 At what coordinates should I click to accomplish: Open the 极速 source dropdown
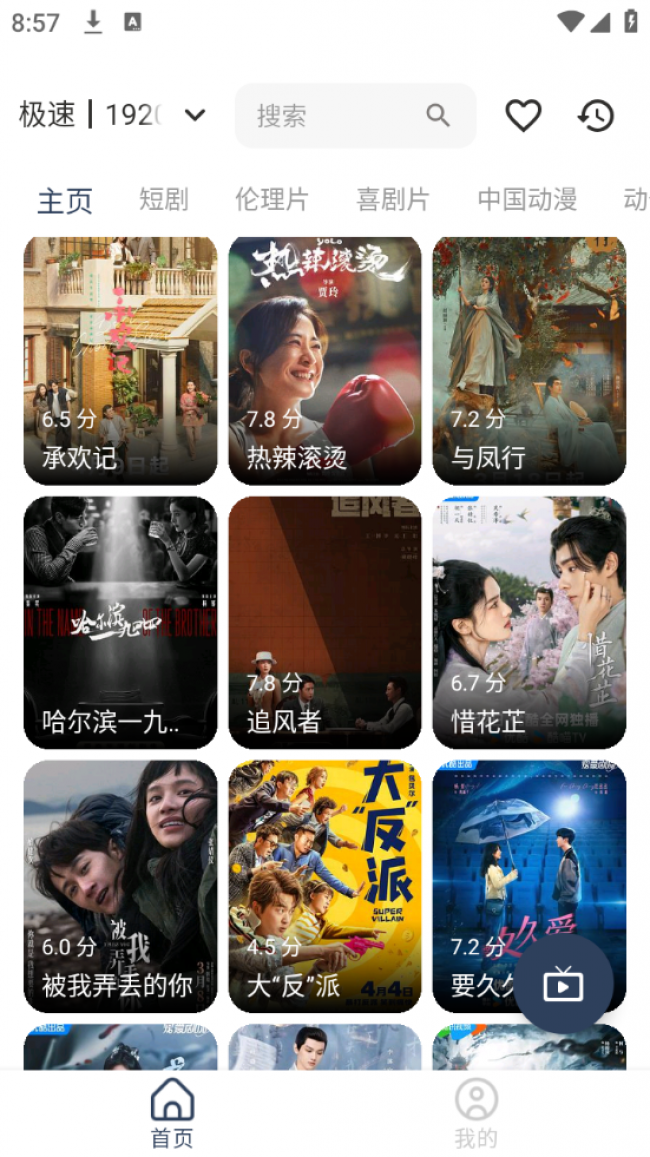point(112,115)
